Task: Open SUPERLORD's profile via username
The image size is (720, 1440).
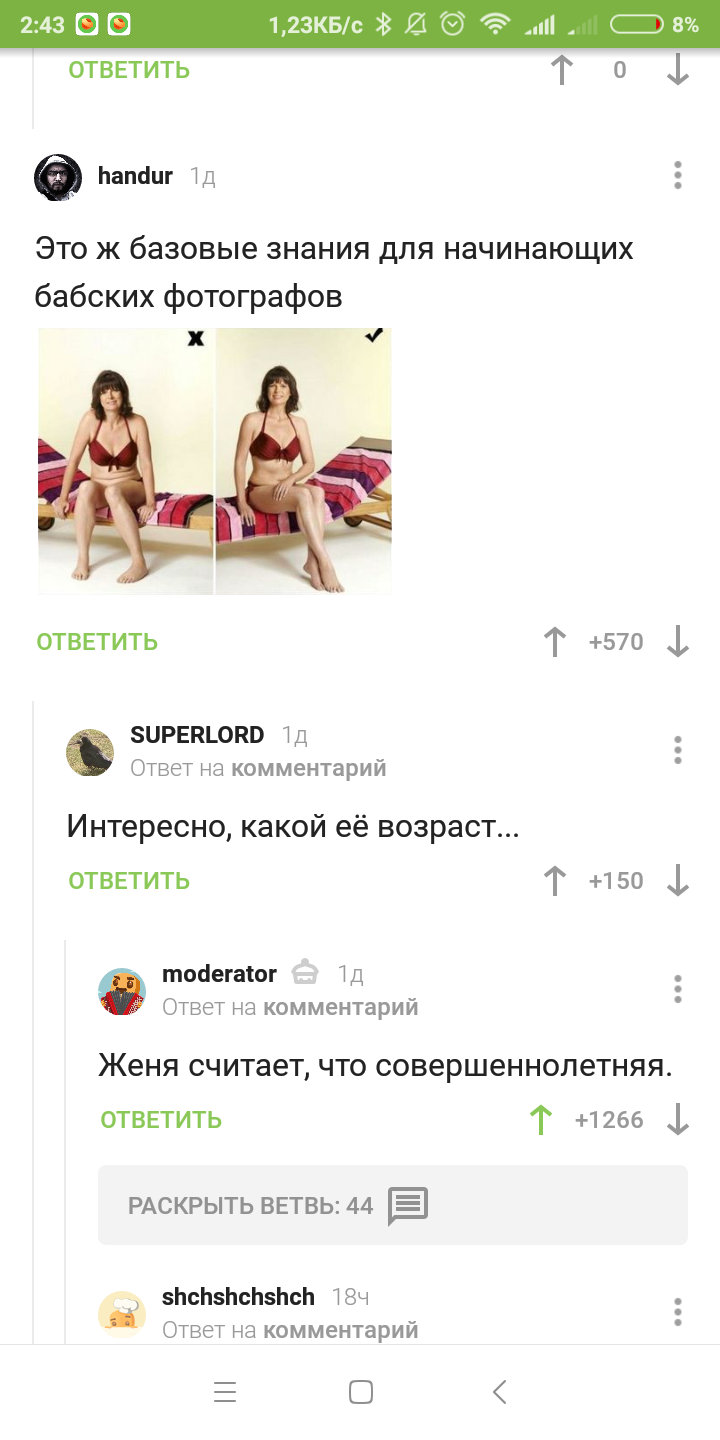Action: [x=197, y=735]
